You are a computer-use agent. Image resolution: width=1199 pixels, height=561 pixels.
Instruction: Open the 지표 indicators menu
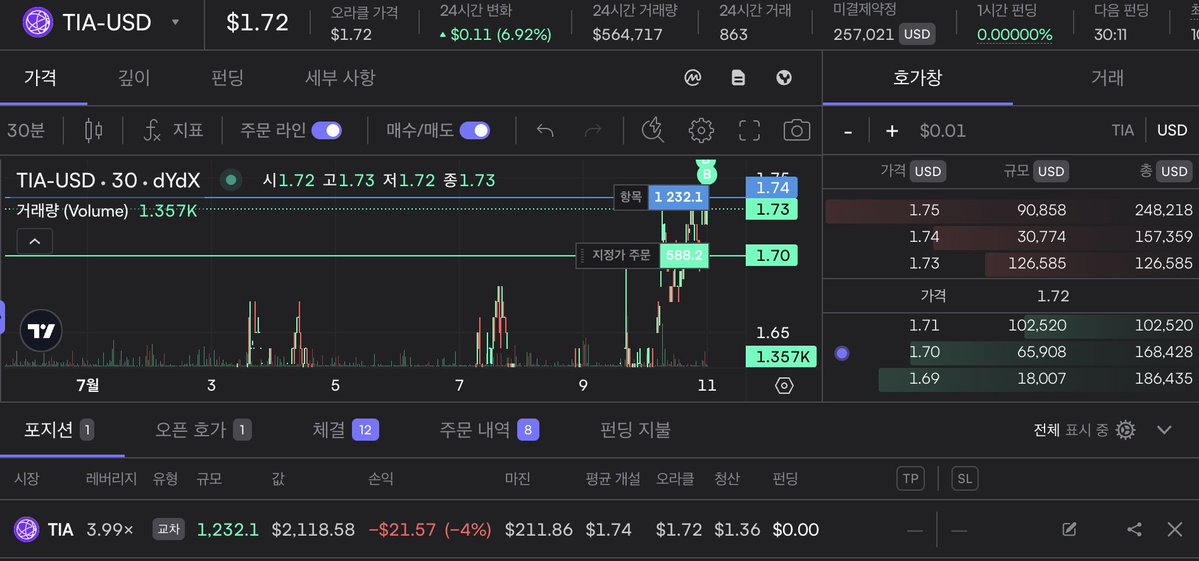pyautogui.click(x=173, y=130)
